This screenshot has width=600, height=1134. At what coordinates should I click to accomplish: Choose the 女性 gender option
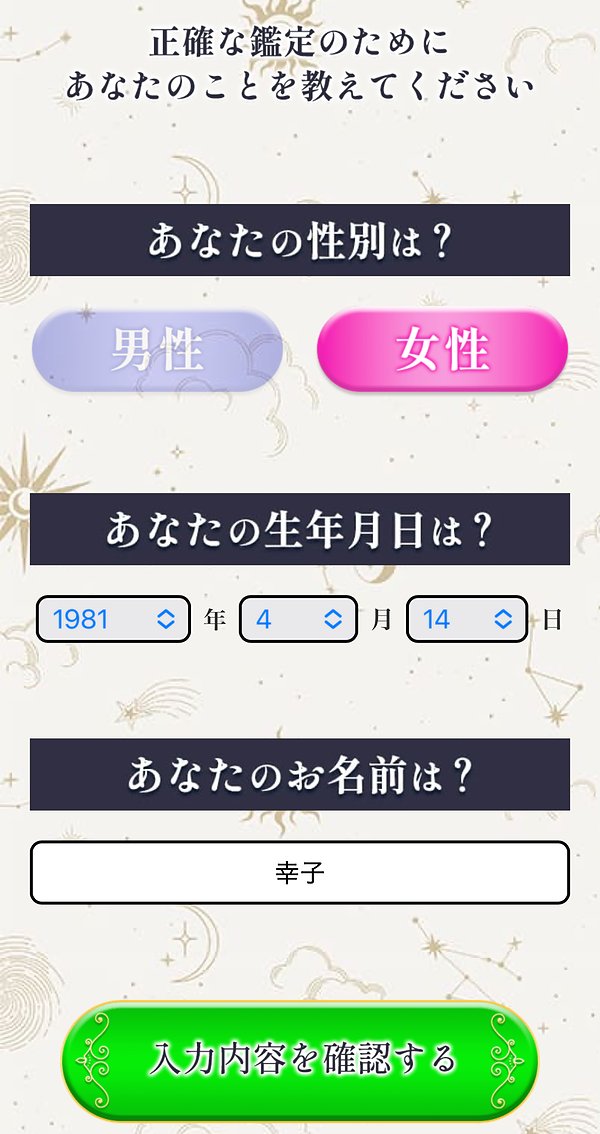click(x=442, y=350)
